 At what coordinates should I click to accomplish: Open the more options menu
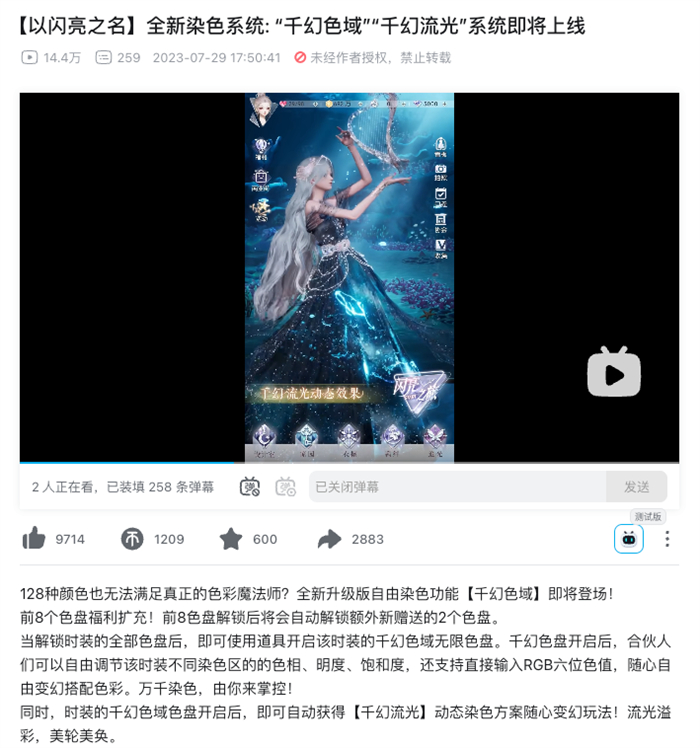coord(667,539)
